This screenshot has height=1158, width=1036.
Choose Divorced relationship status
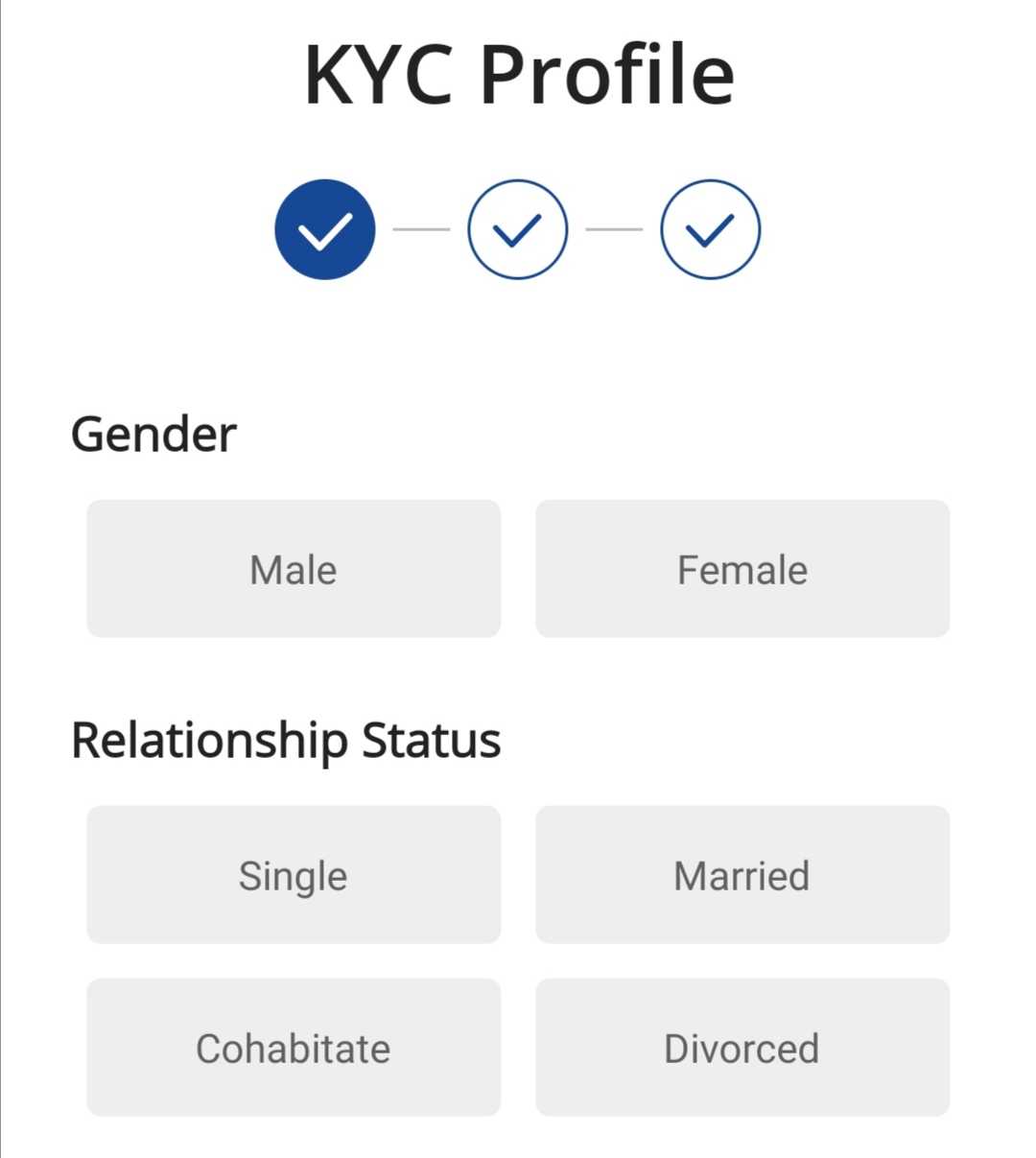point(742,1048)
